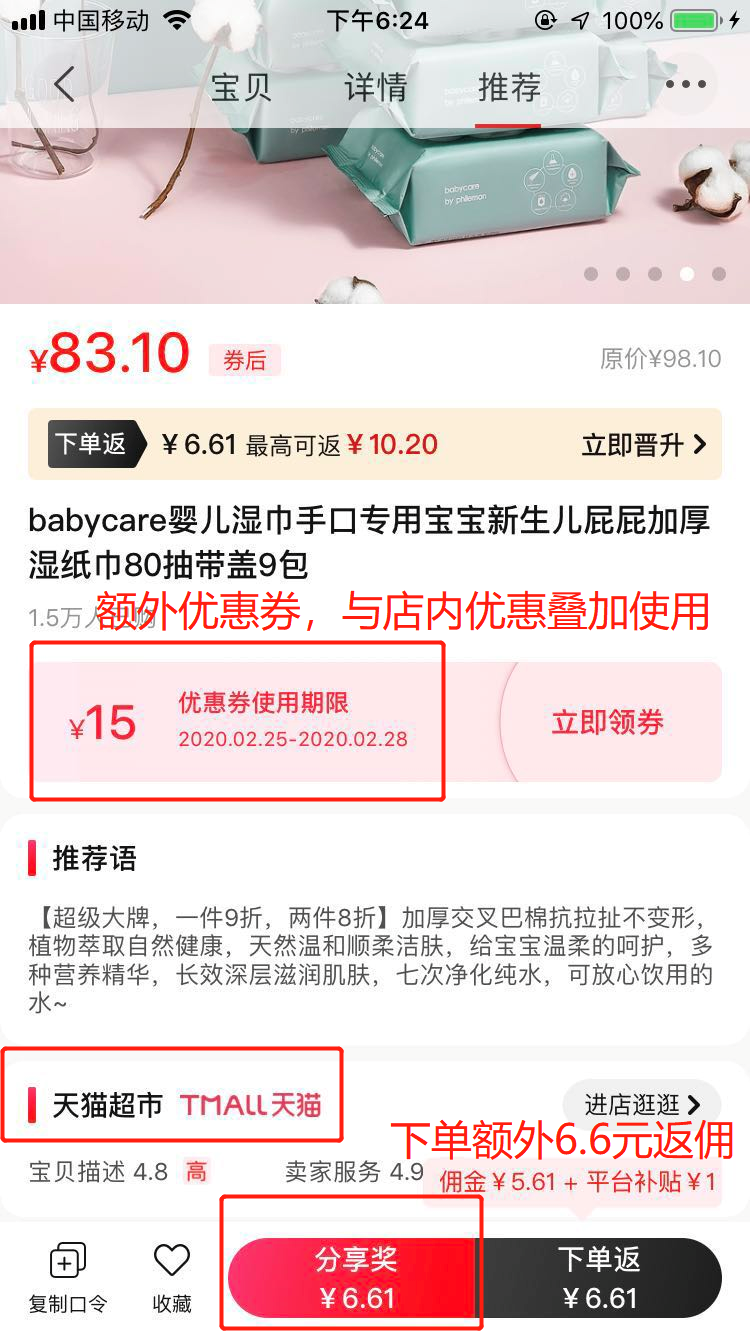Switch to the 宝贝 tab

click(241, 88)
